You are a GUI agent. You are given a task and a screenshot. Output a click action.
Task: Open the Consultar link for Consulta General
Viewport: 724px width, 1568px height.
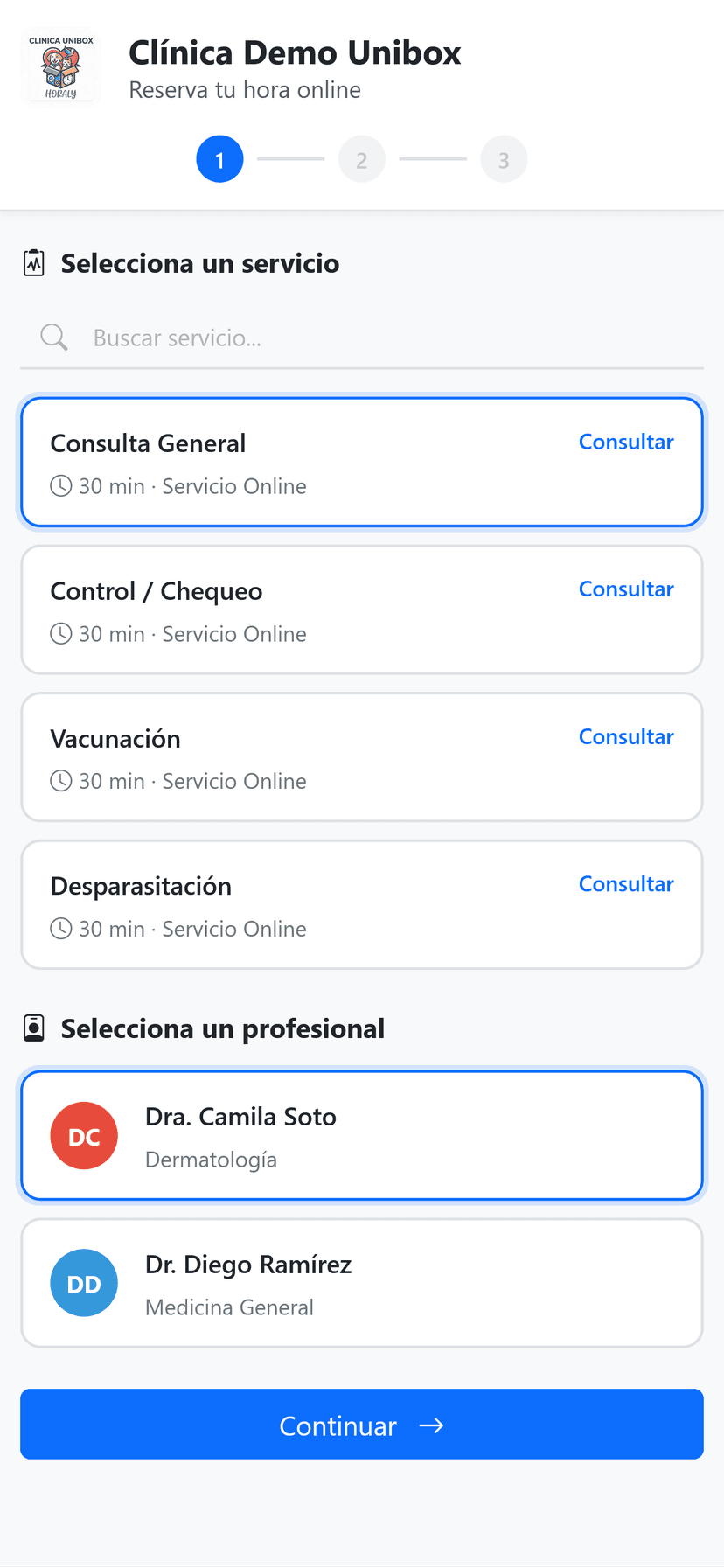pyautogui.click(x=626, y=442)
